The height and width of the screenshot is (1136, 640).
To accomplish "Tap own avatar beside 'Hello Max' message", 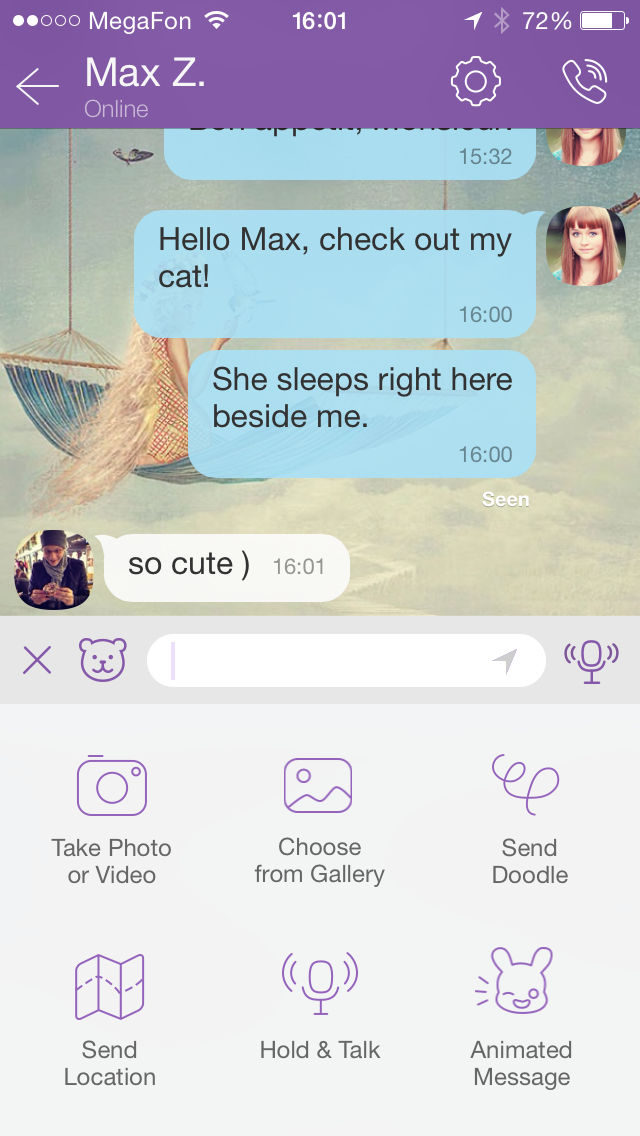I will coord(586,246).
